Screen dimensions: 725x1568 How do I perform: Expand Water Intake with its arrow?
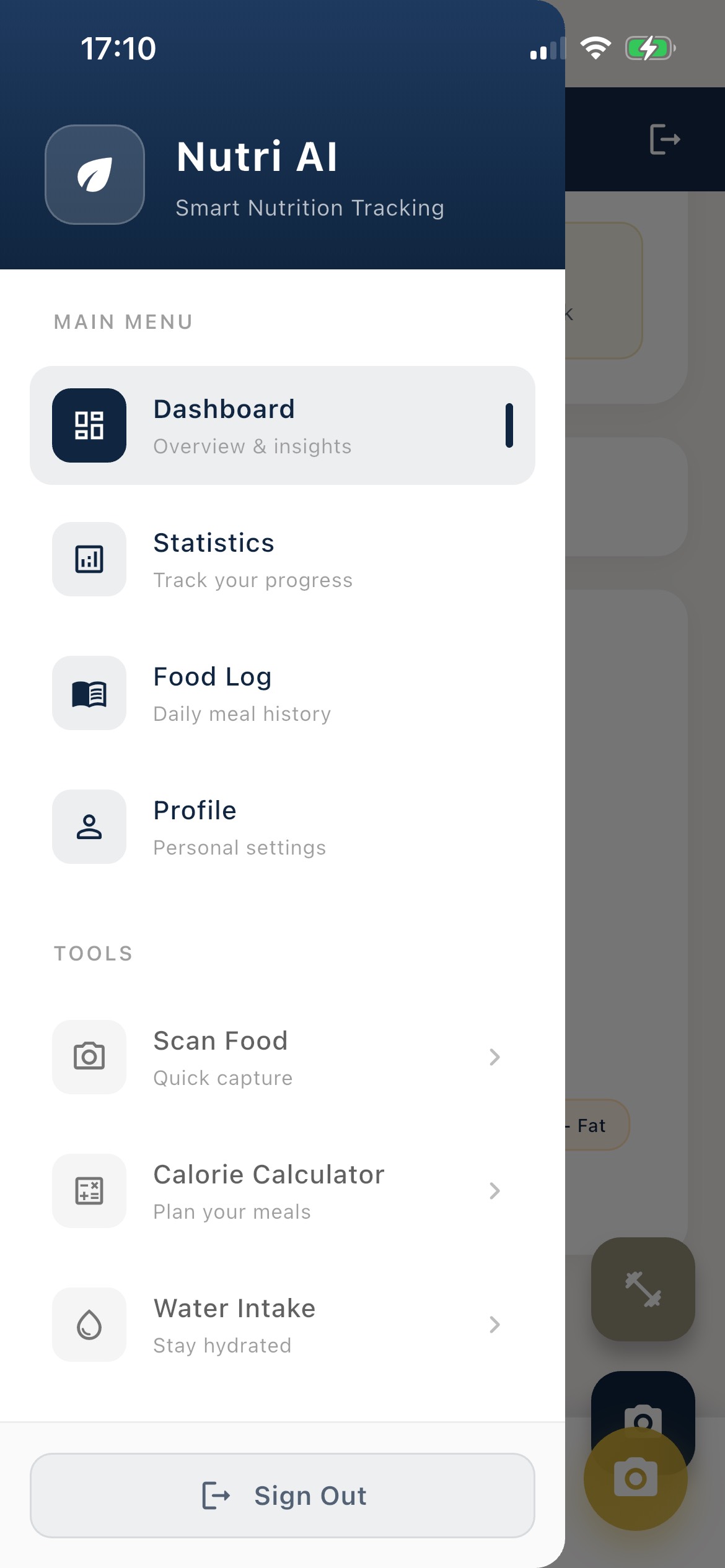point(494,1325)
